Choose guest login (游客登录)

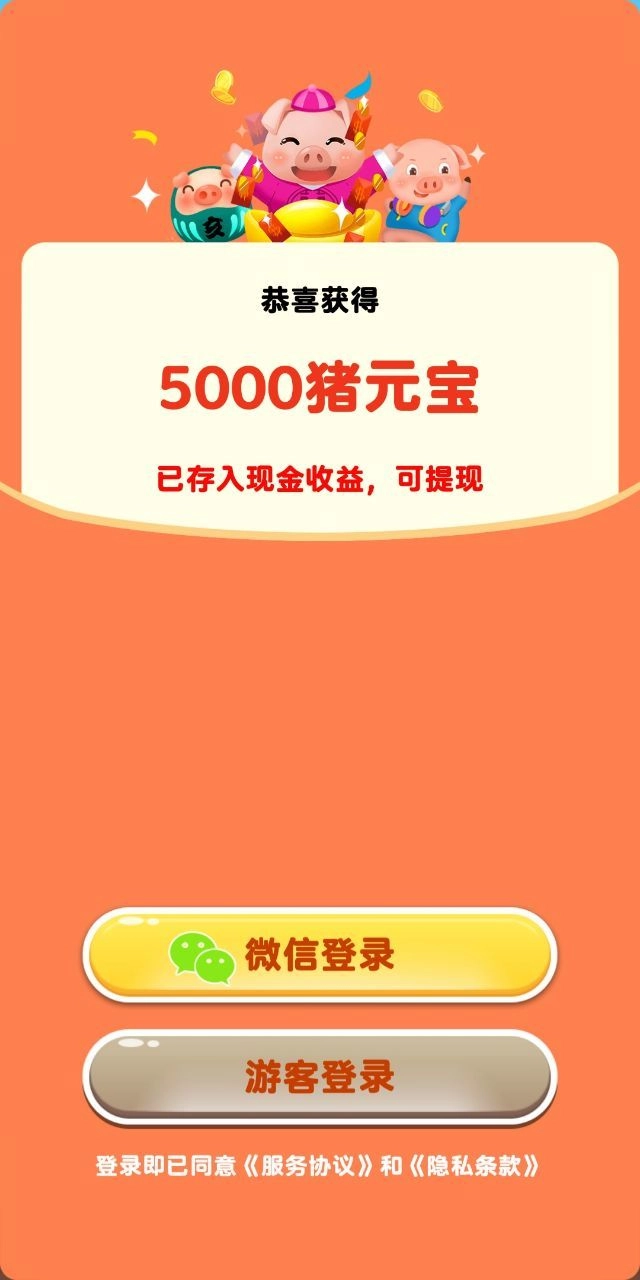[319, 1076]
